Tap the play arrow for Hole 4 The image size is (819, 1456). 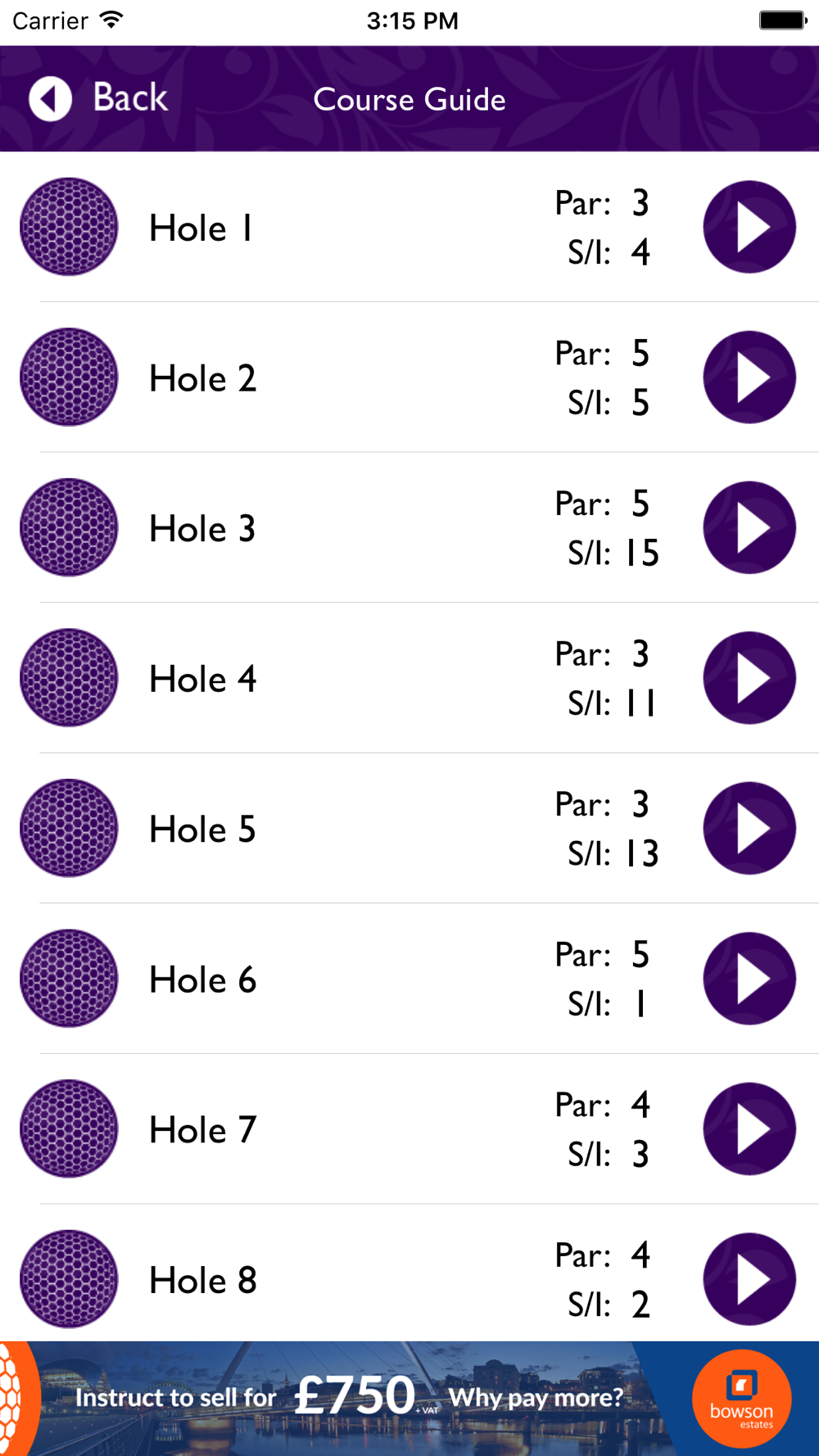(x=749, y=678)
